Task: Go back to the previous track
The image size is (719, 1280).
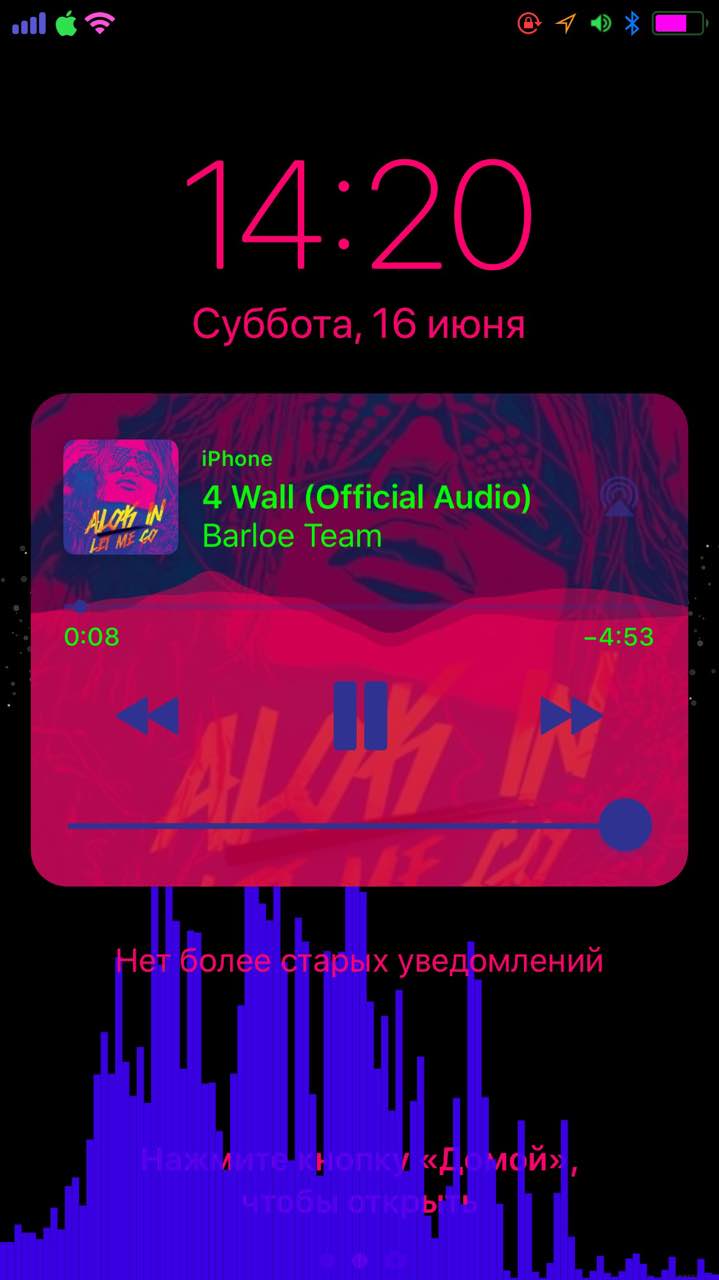Action: point(148,716)
